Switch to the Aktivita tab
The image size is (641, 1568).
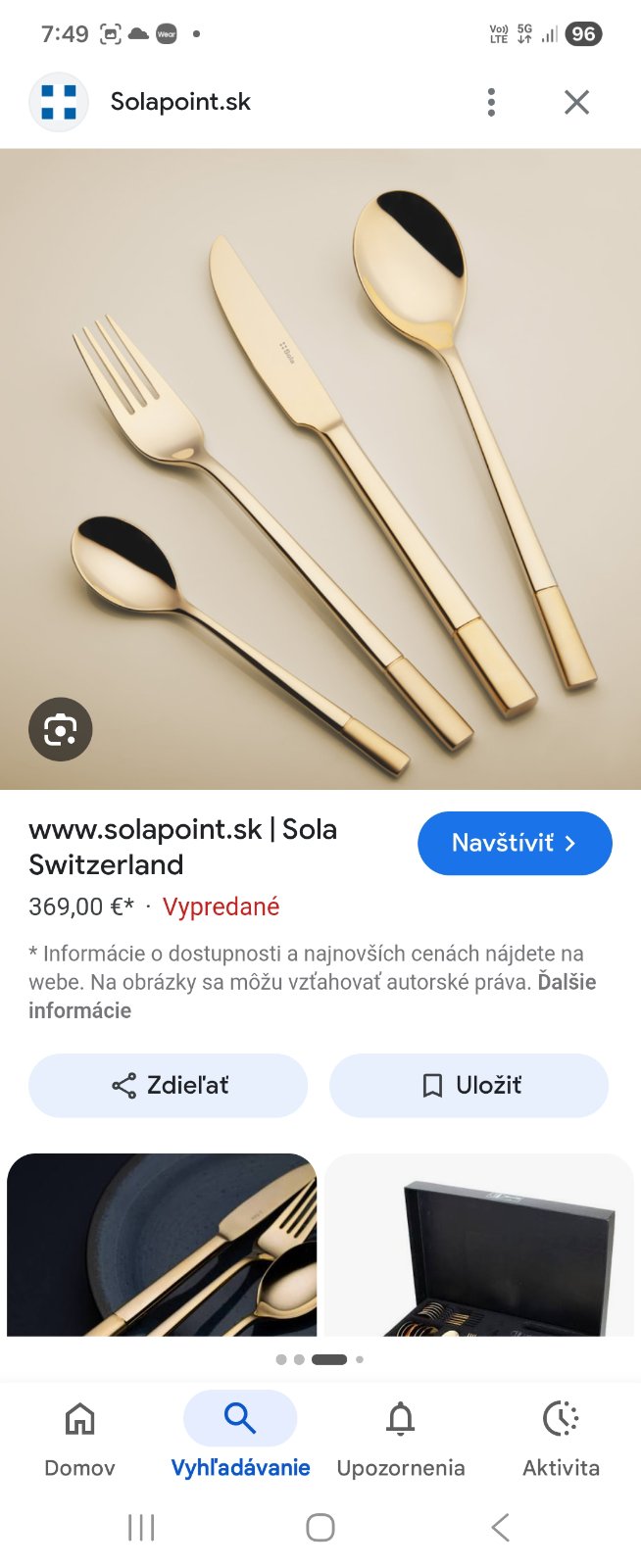[x=561, y=1437]
